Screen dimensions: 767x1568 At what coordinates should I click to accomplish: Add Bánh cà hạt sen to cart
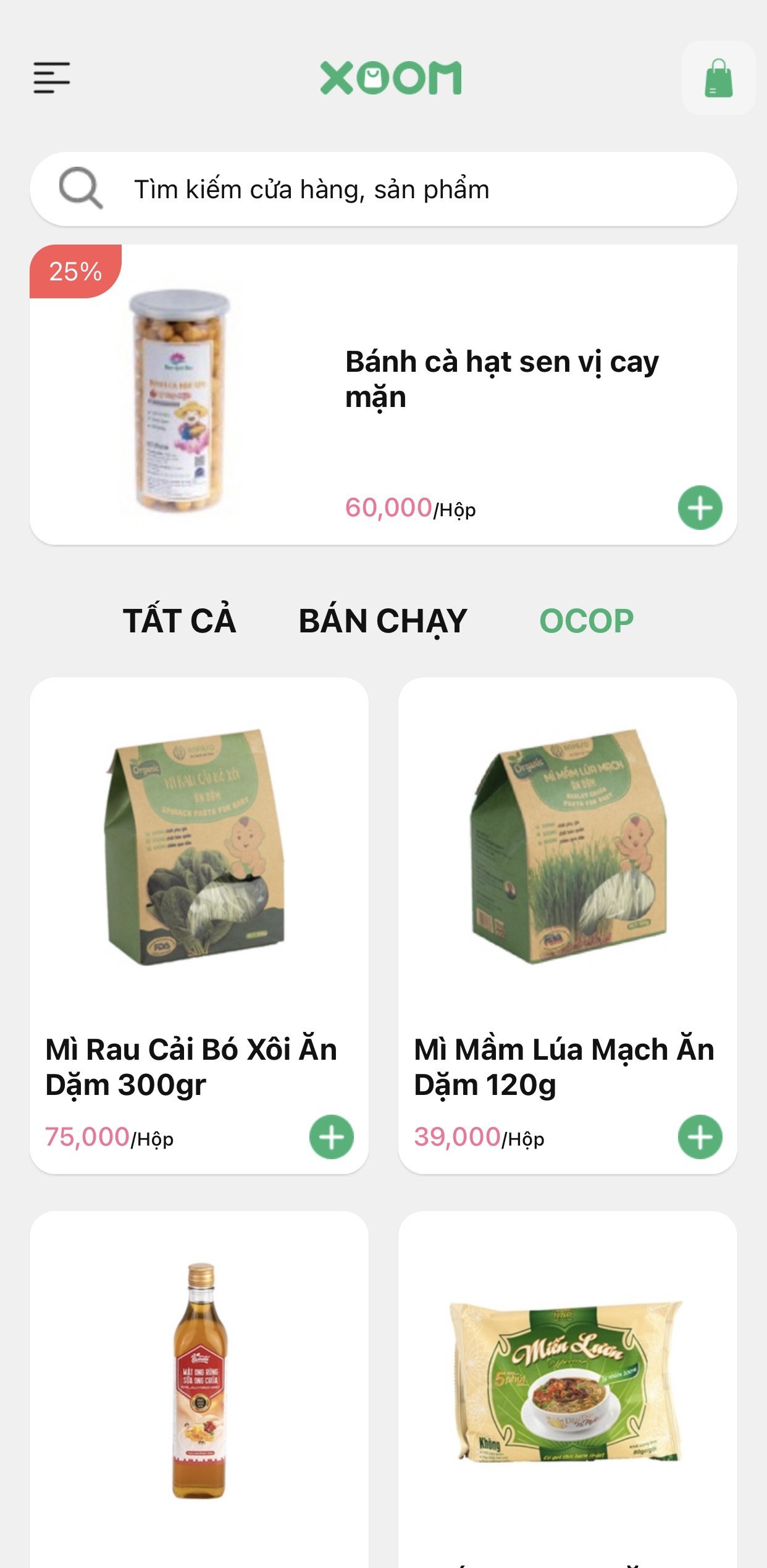[x=700, y=508]
